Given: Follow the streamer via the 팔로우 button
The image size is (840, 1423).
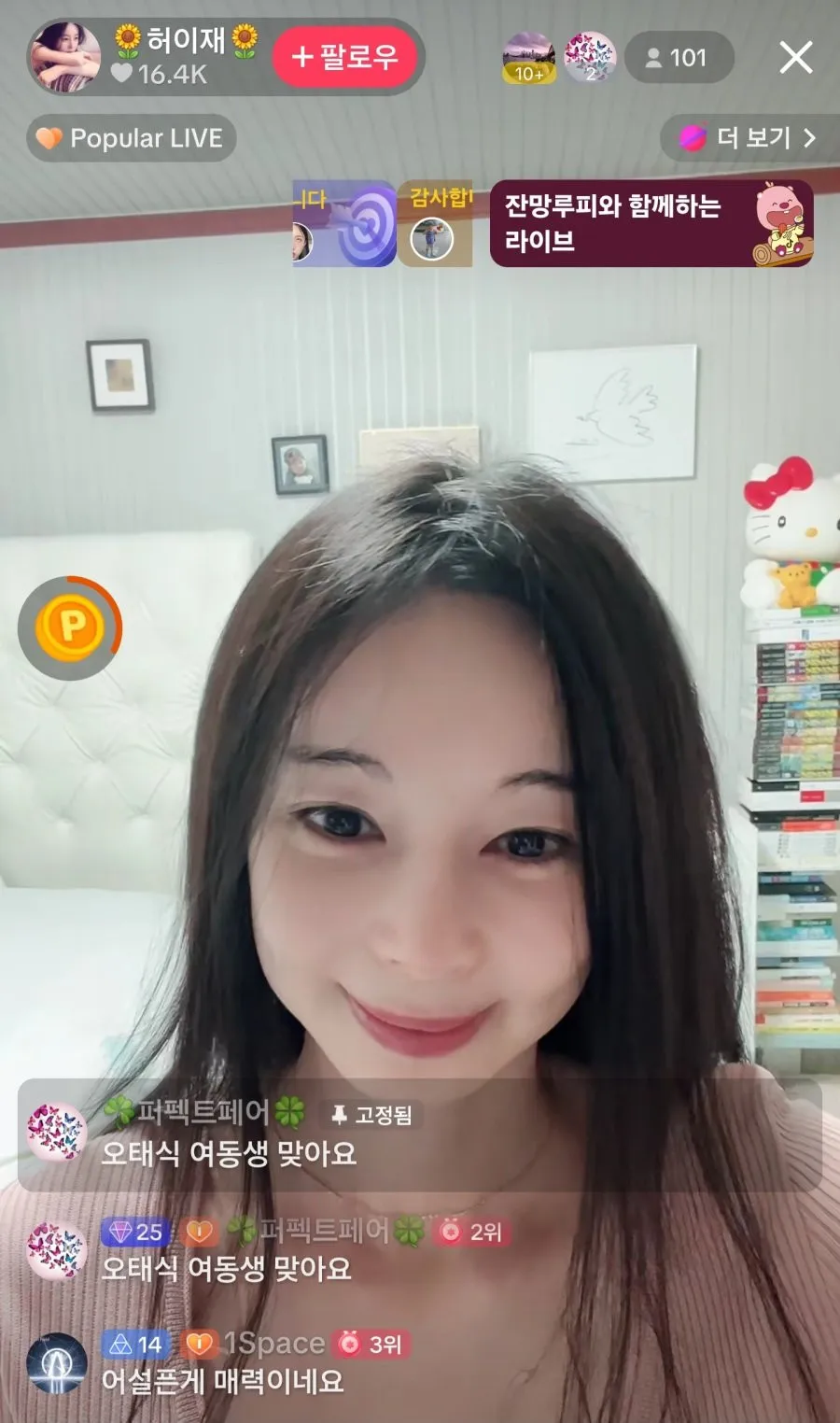Looking at the screenshot, I should coord(346,56).
